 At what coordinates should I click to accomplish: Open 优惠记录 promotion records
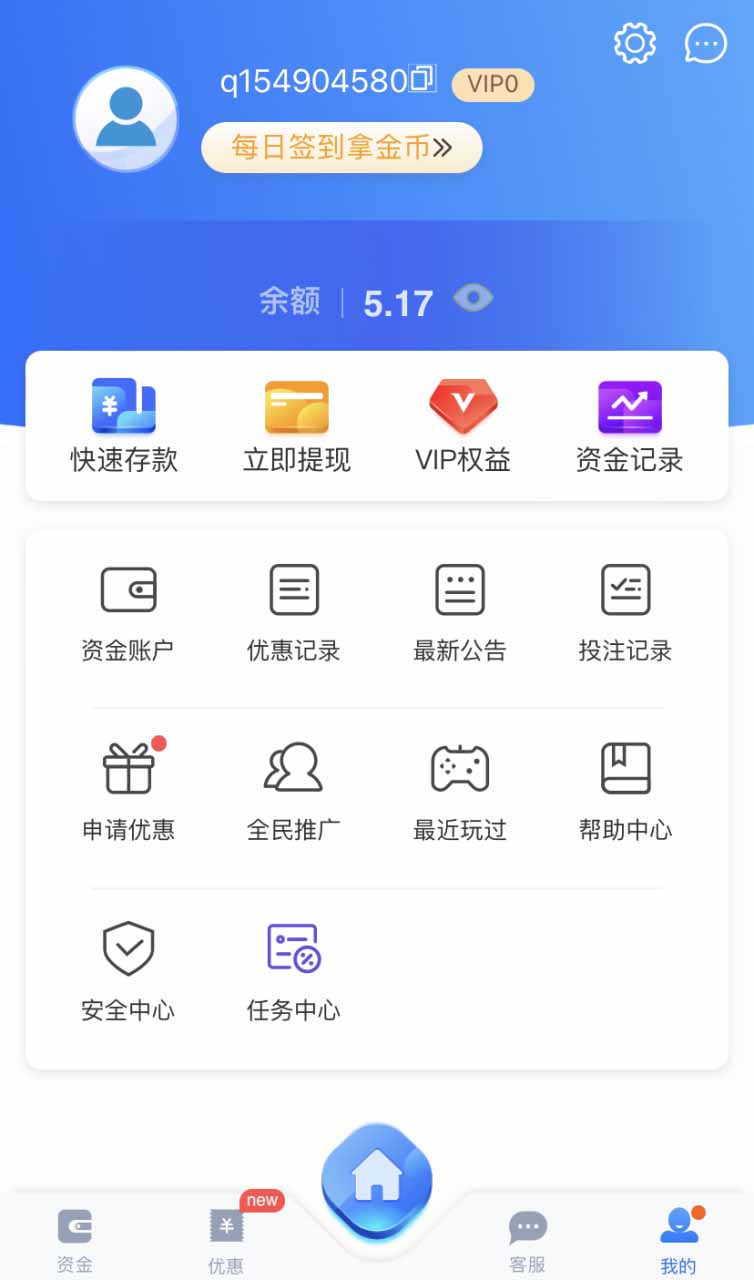point(294,613)
